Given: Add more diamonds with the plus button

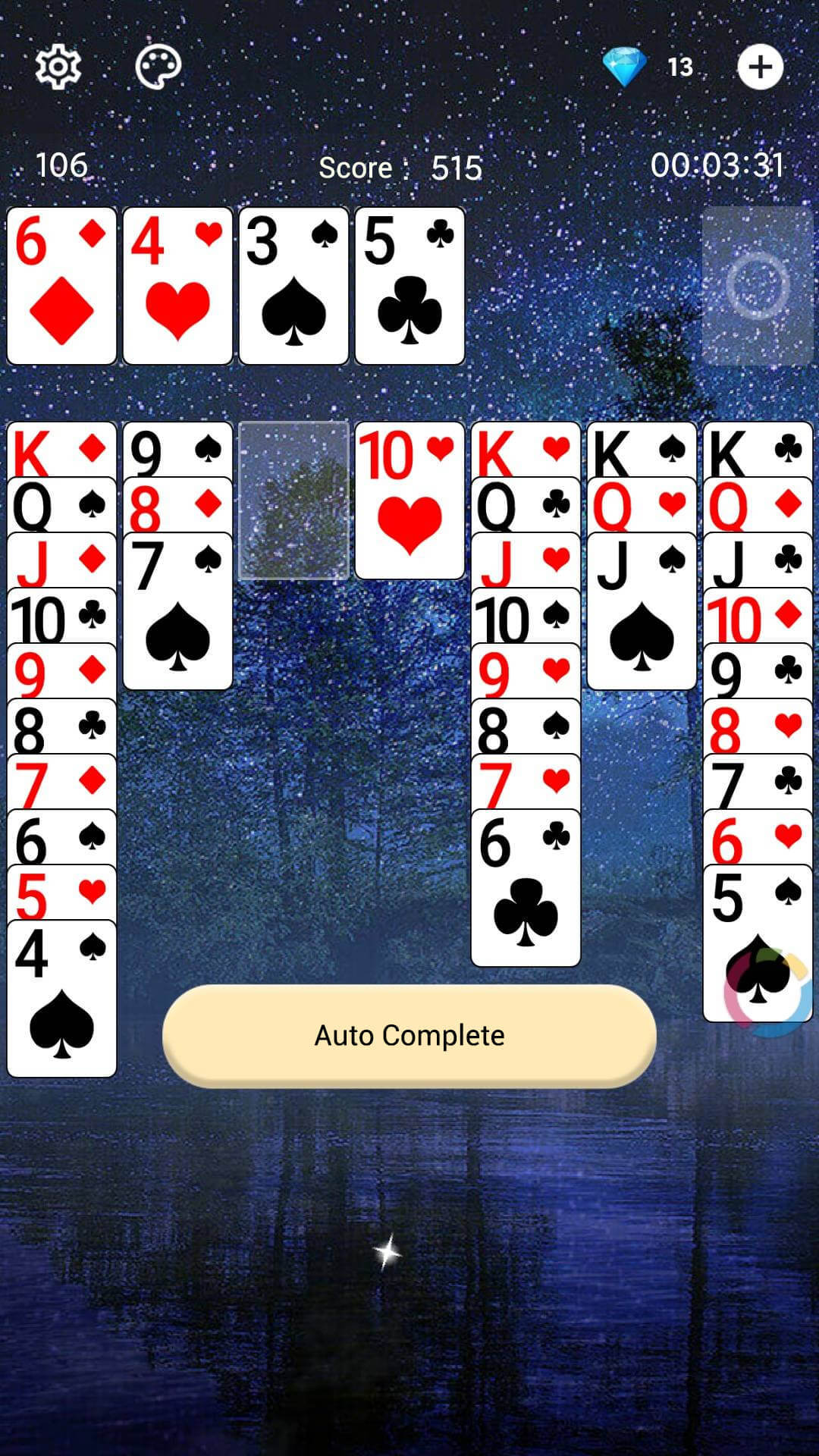Looking at the screenshot, I should (760, 67).
